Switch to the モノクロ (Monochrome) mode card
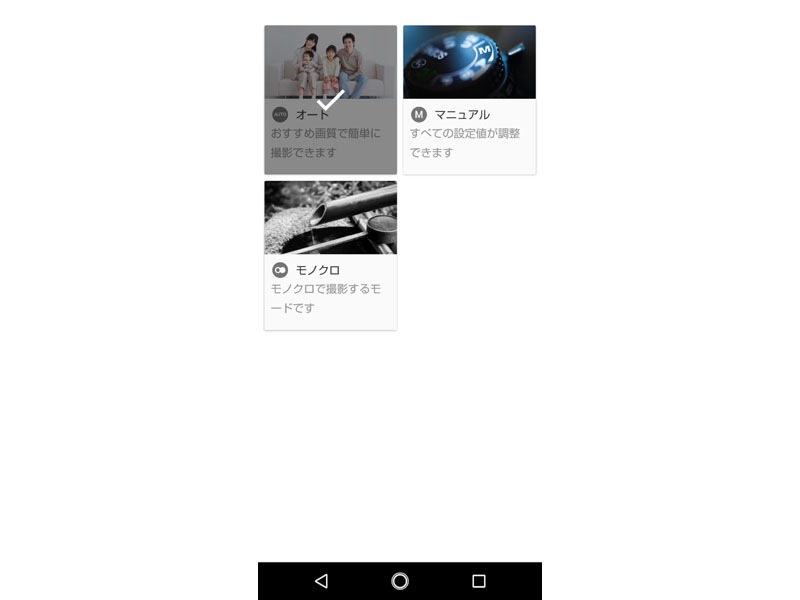The image size is (800, 600). click(x=330, y=255)
